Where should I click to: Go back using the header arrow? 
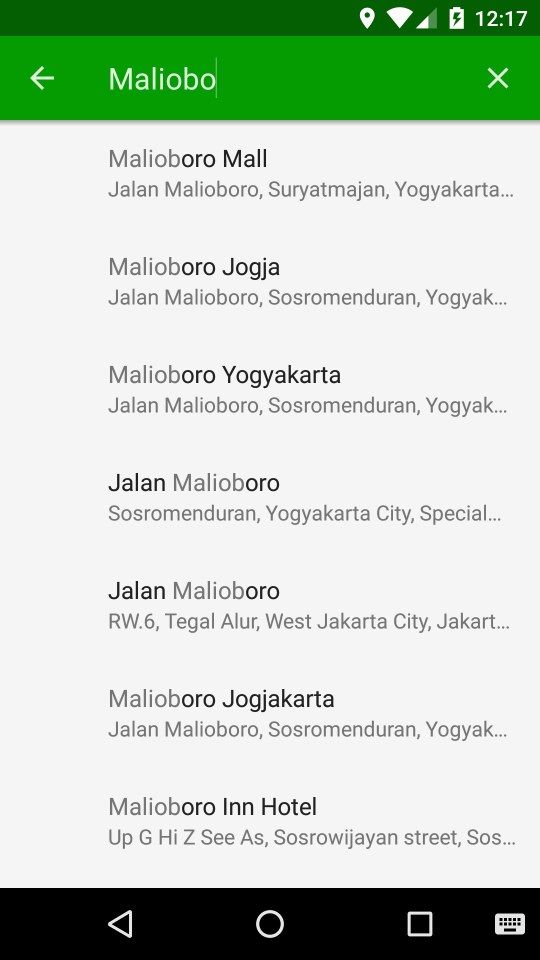[42, 78]
